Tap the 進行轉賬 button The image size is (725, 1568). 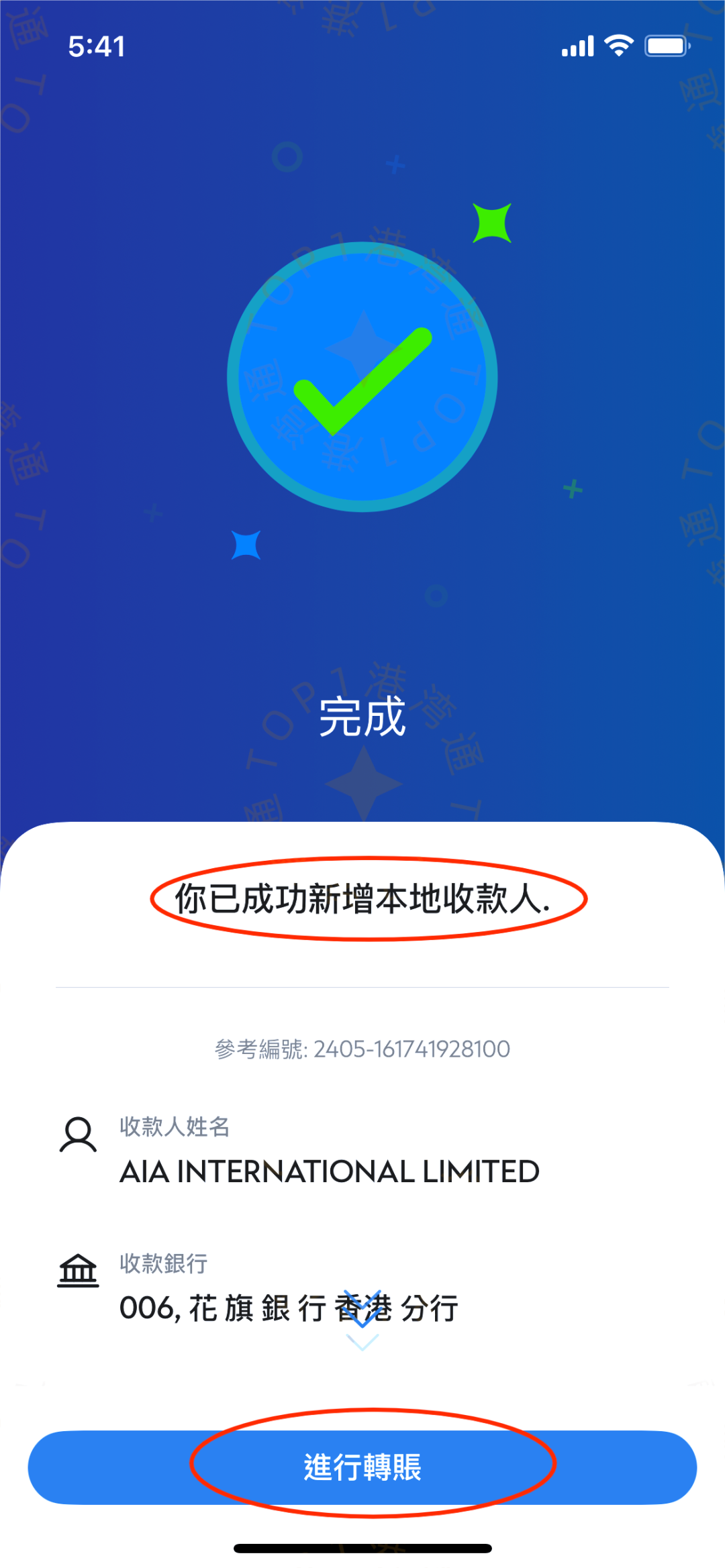click(x=362, y=1467)
